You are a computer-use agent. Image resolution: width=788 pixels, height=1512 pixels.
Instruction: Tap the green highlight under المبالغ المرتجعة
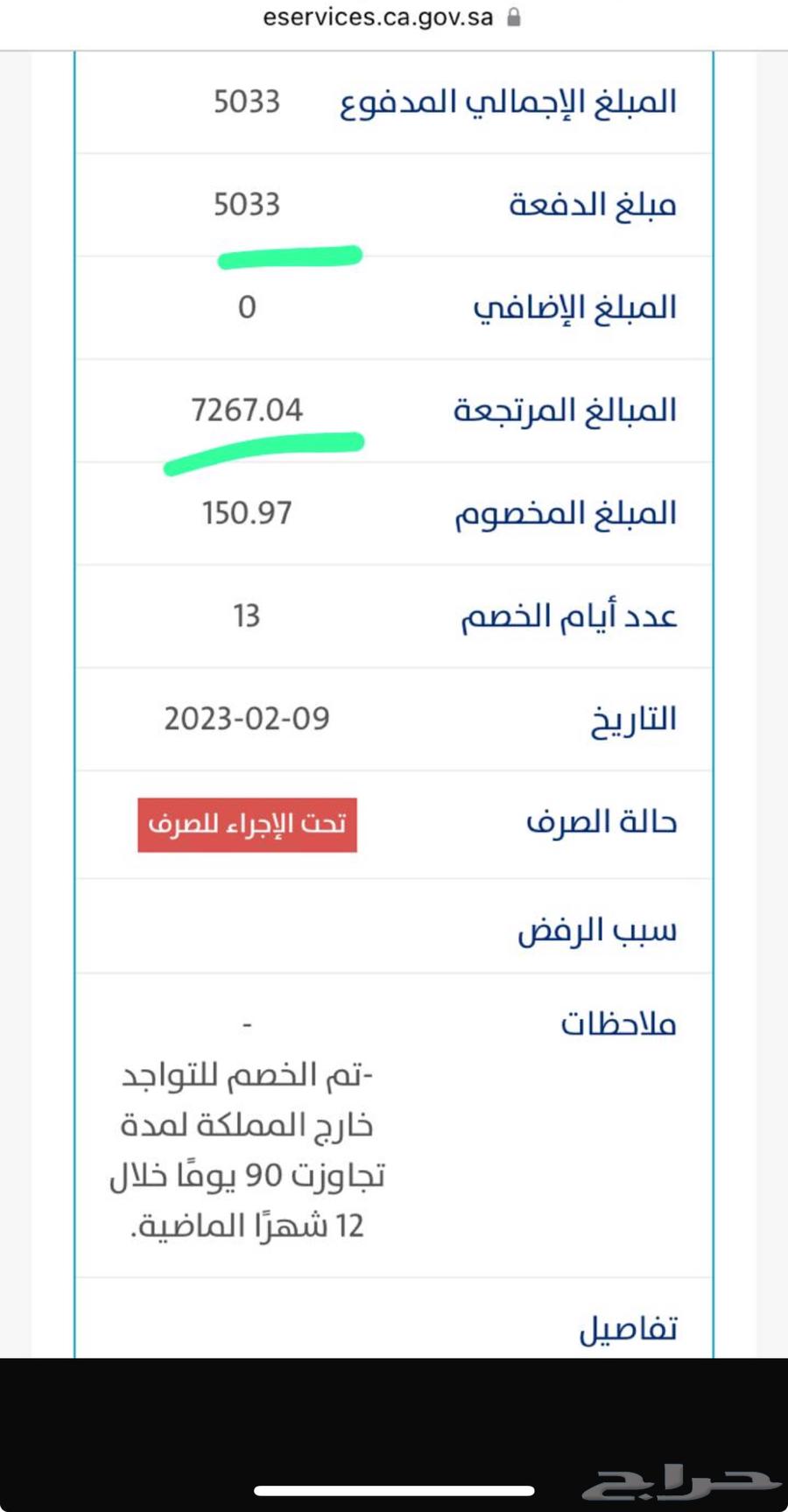coord(263,452)
